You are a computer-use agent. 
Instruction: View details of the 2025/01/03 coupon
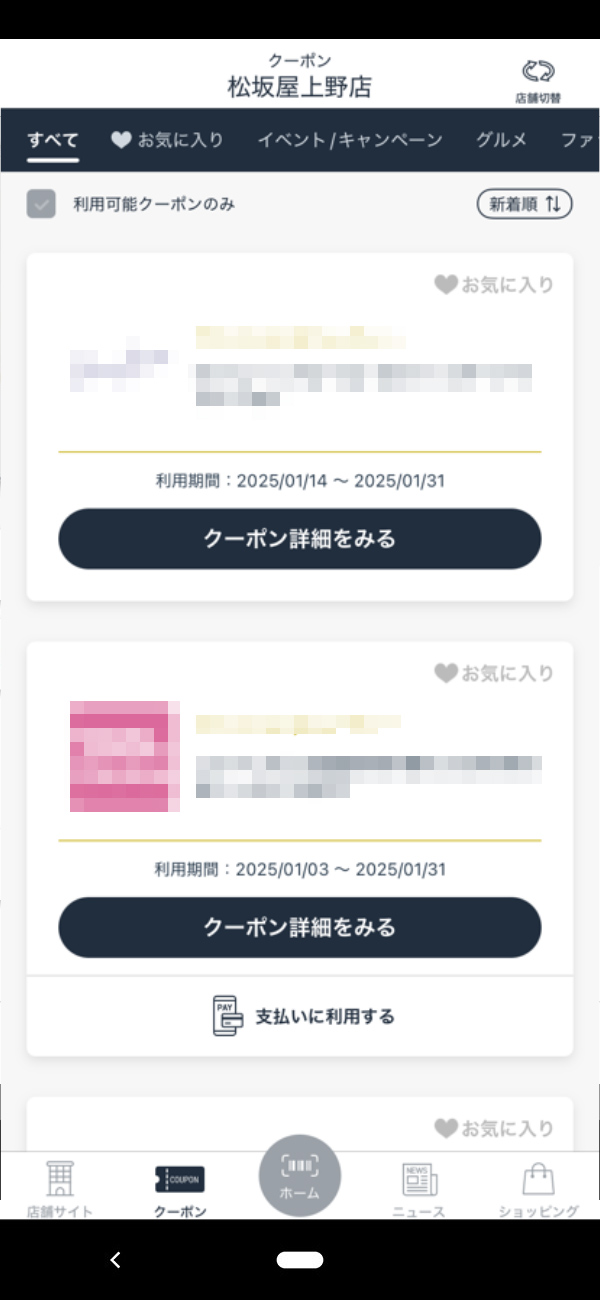point(300,927)
